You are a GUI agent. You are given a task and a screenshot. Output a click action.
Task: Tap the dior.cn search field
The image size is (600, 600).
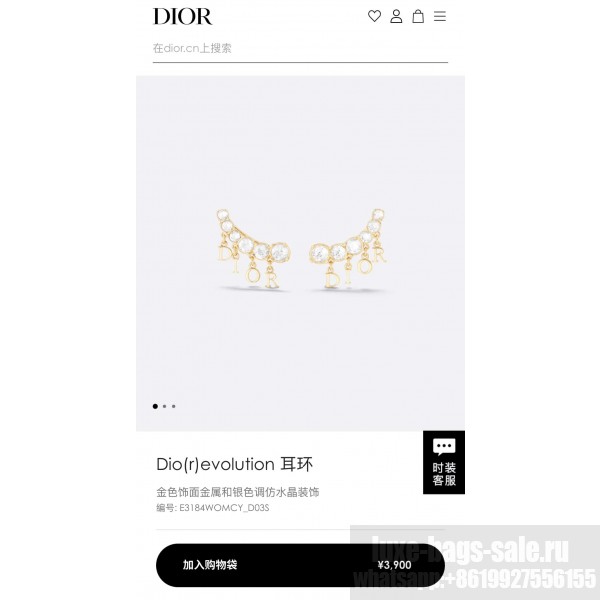coord(300,48)
